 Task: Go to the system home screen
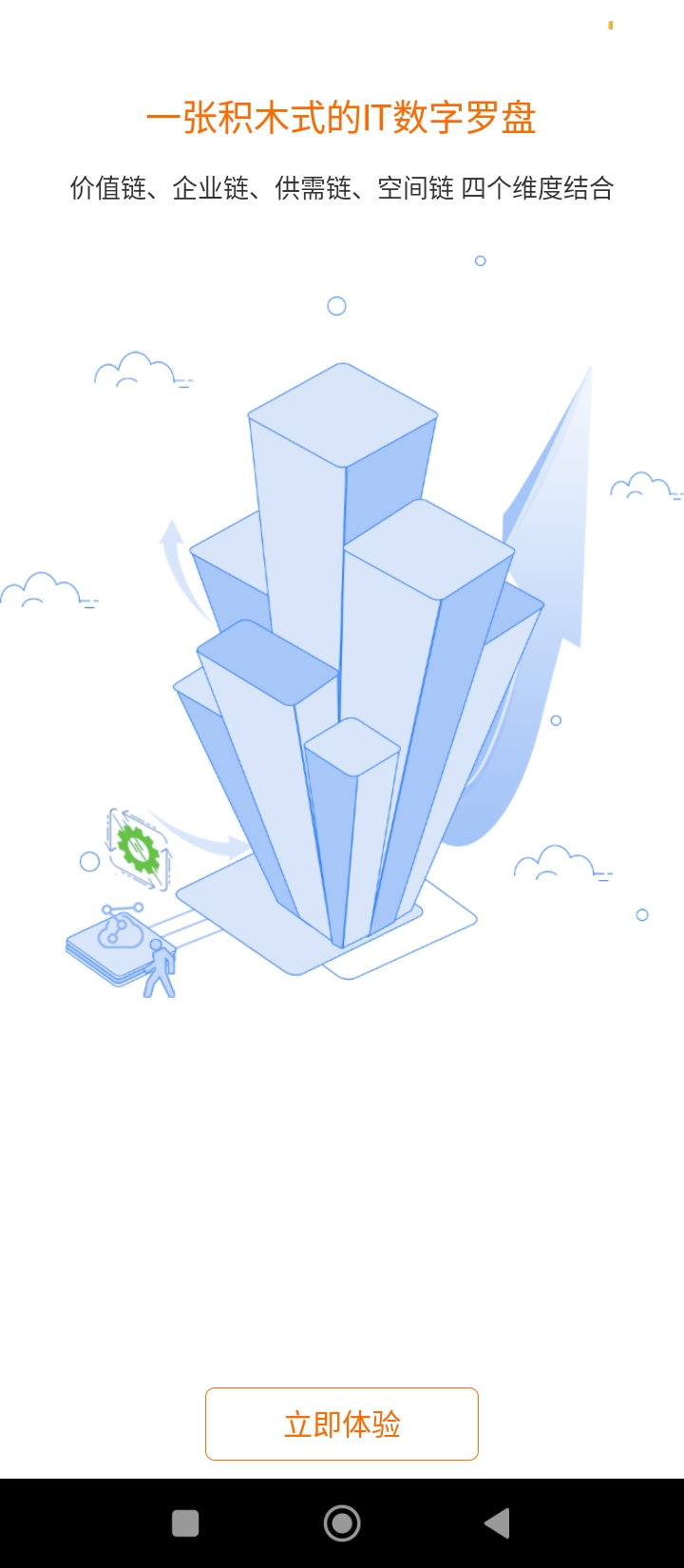pyautogui.click(x=342, y=1523)
